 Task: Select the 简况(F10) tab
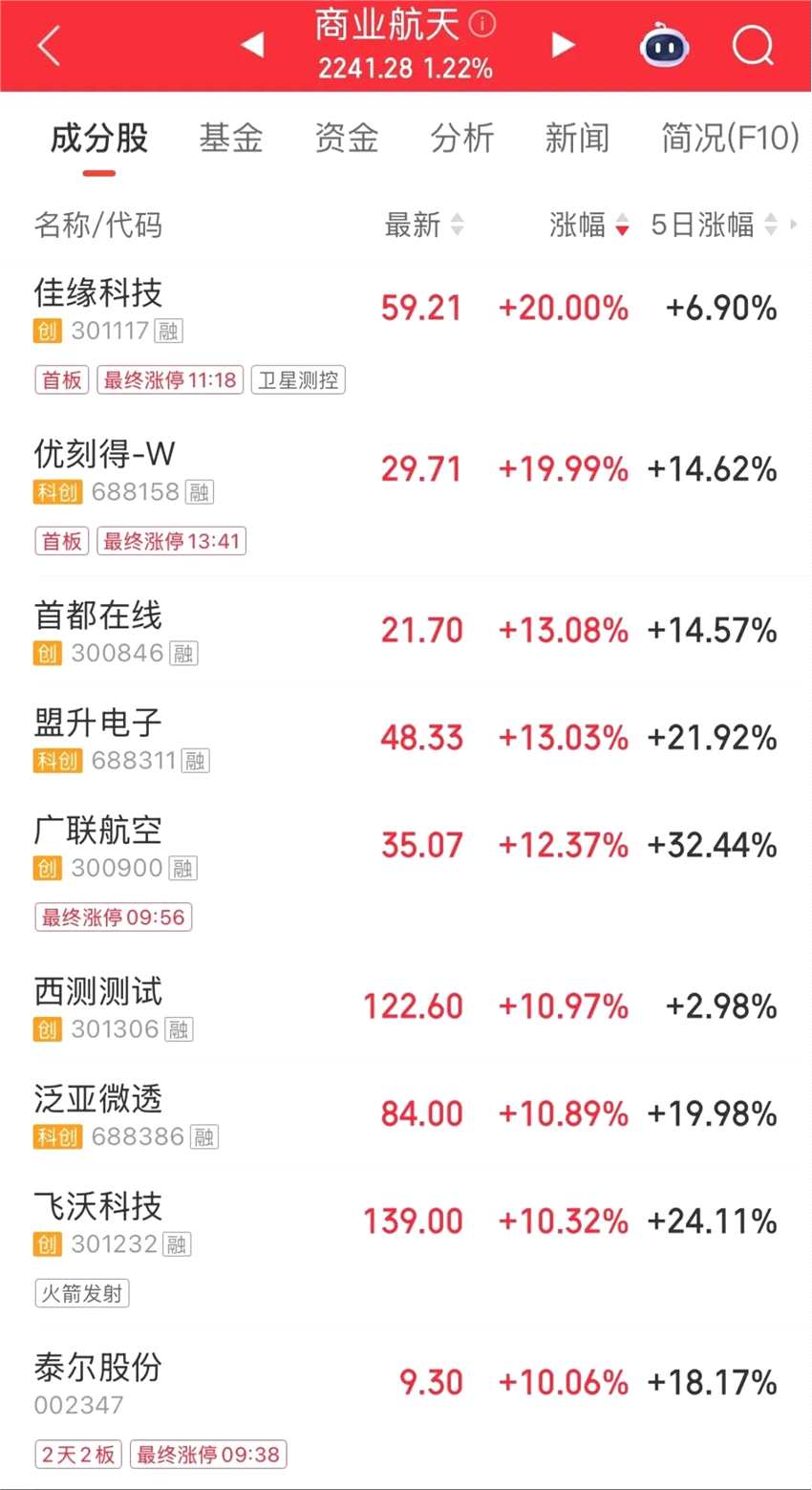(730, 139)
